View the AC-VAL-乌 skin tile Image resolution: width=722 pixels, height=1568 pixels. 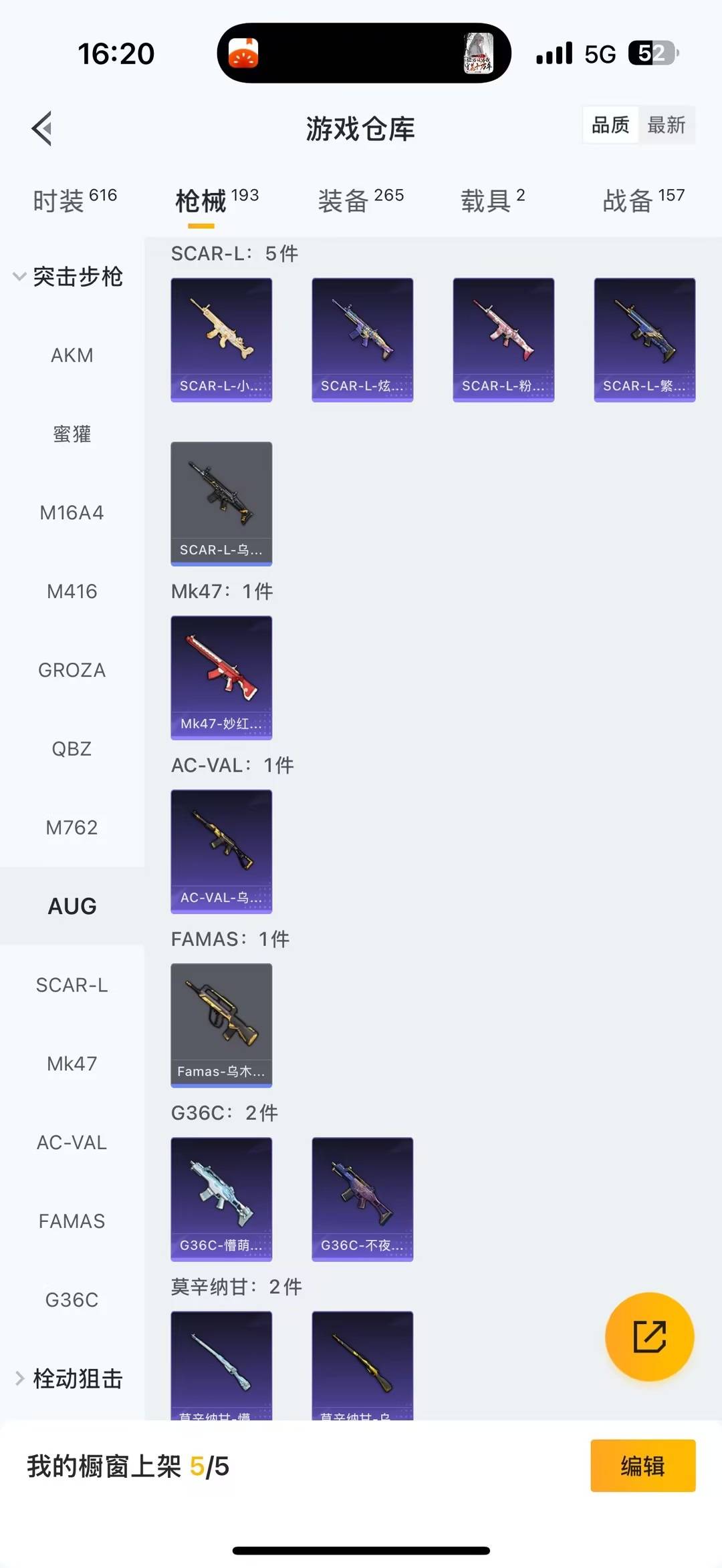coord(221,851)
